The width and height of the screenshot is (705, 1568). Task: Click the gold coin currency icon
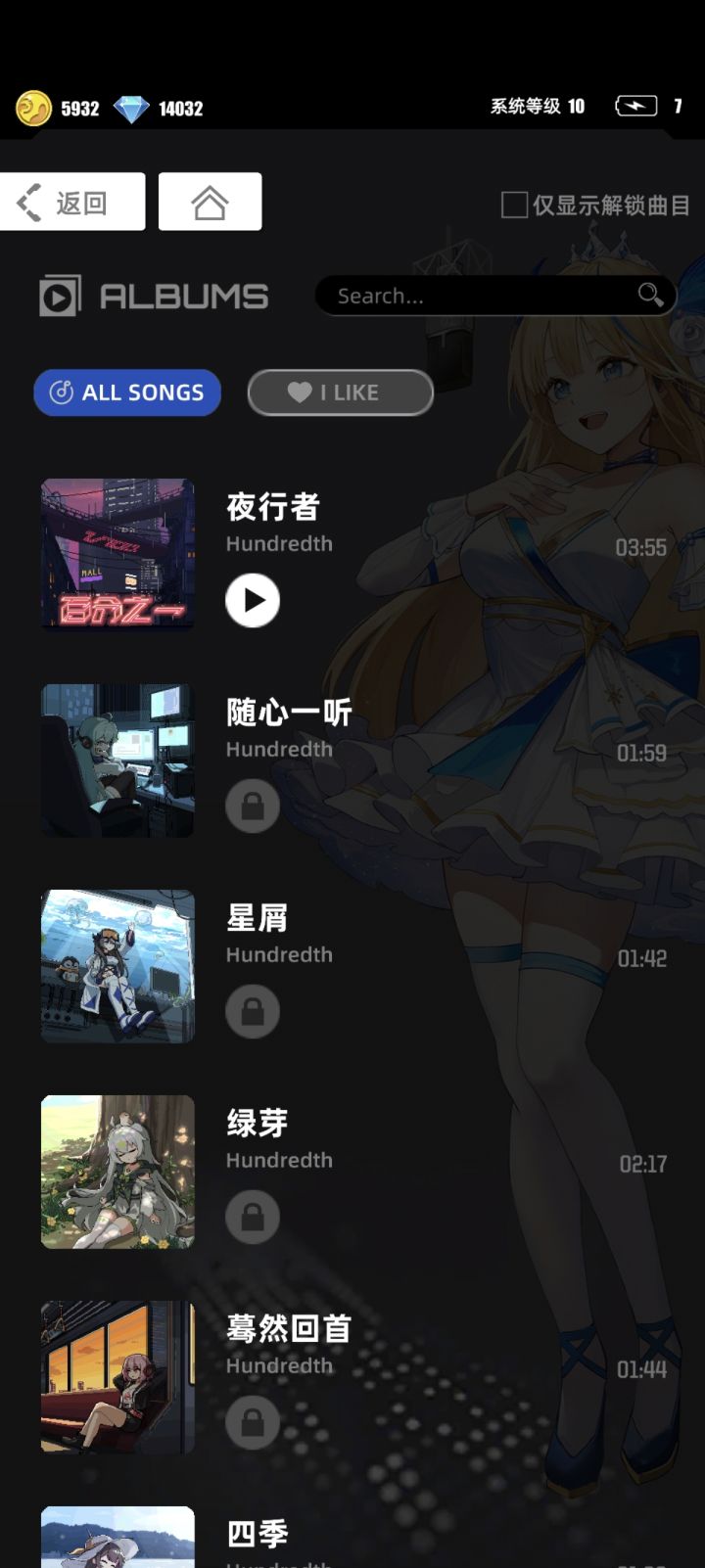[32, 108]
